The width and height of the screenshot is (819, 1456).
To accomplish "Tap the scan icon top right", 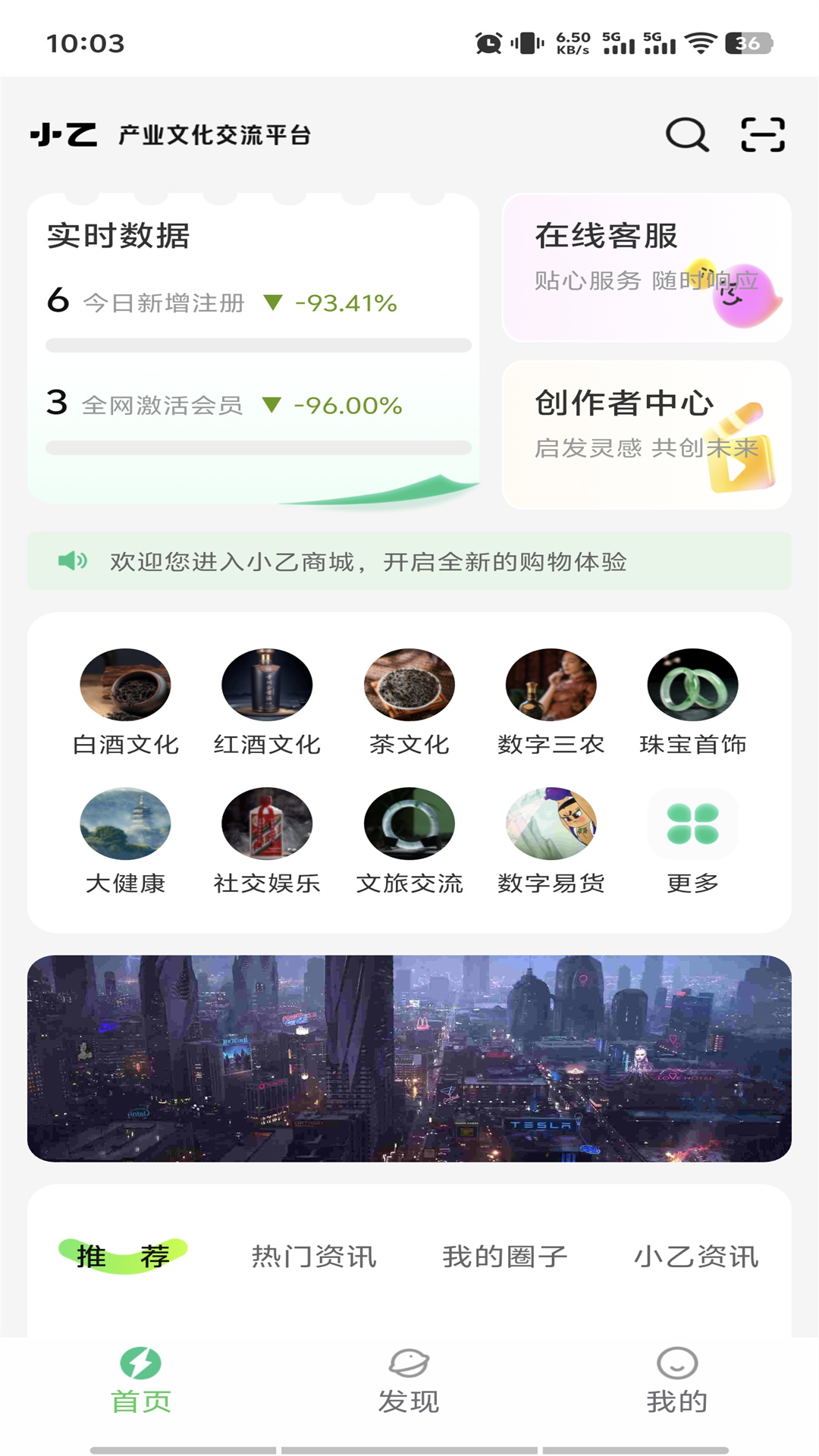I will 764,135.
